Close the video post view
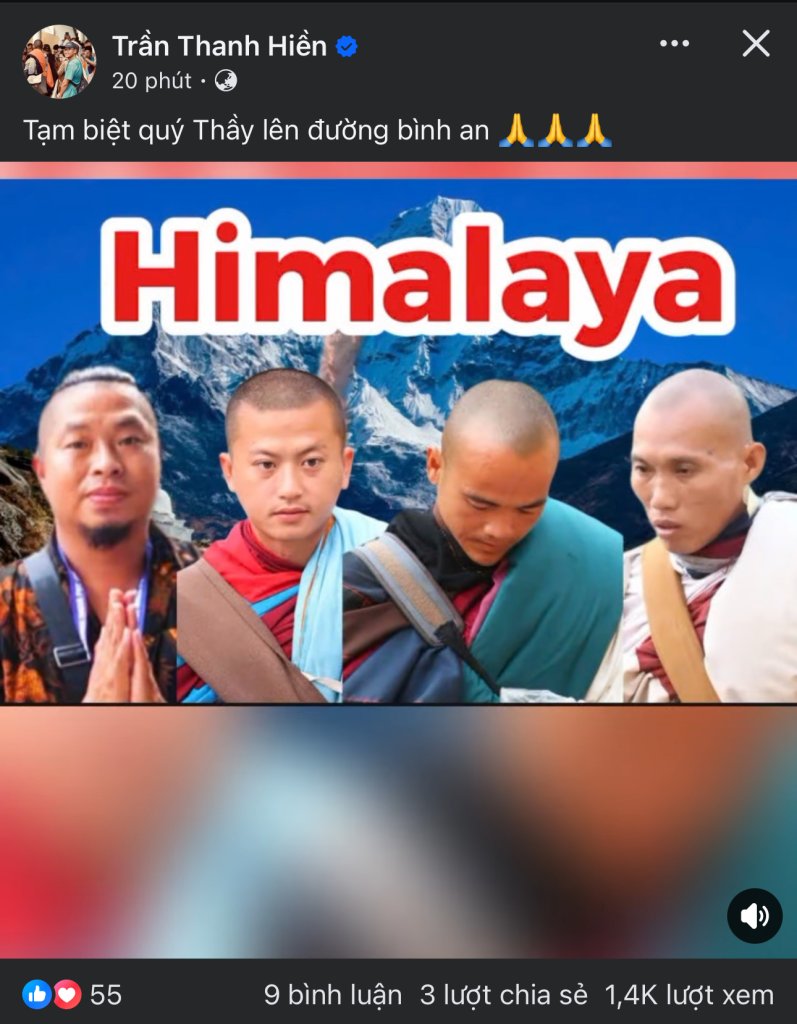This screenshot has width=797, height=1024. pos(755,44)
